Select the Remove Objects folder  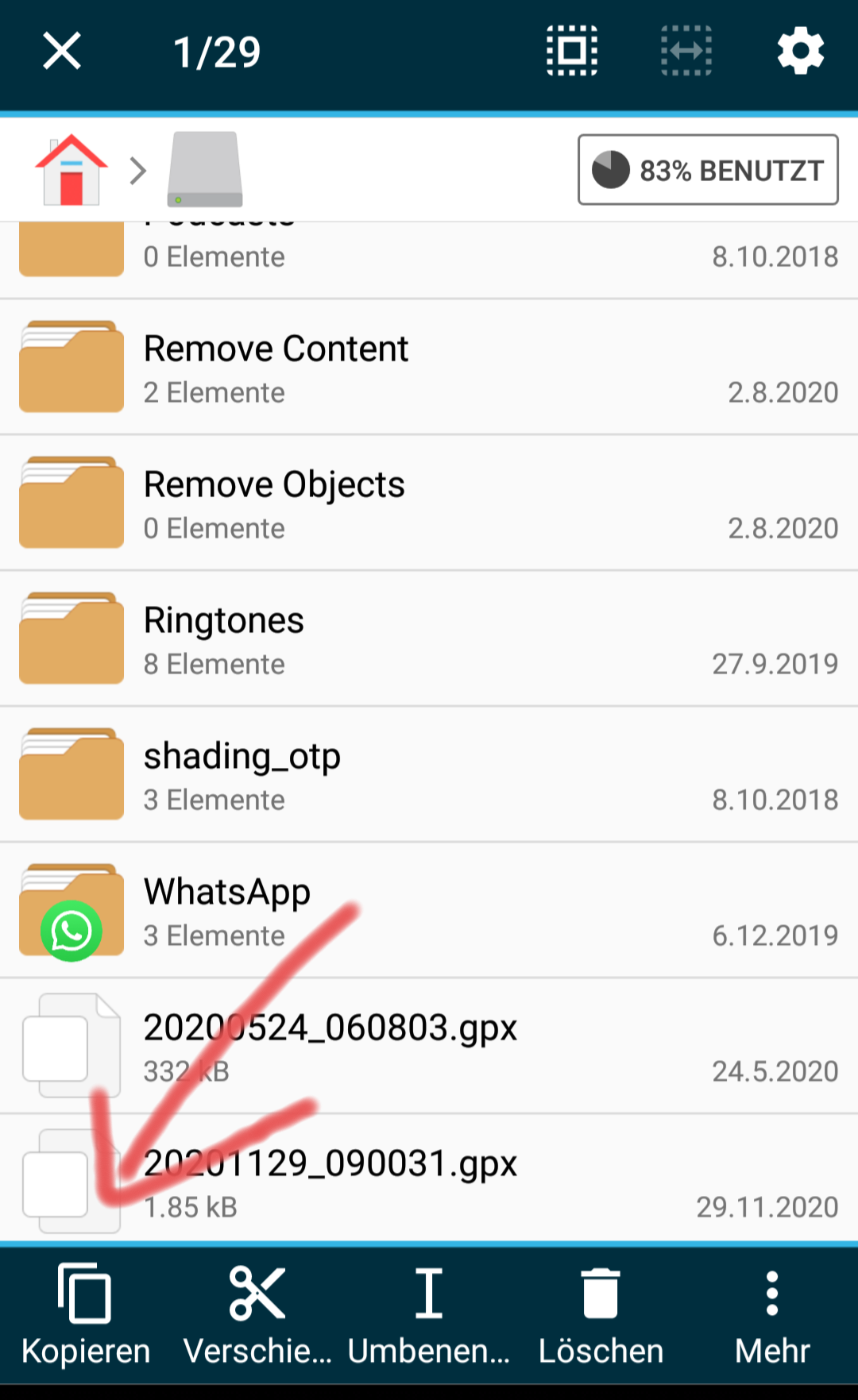429,503
